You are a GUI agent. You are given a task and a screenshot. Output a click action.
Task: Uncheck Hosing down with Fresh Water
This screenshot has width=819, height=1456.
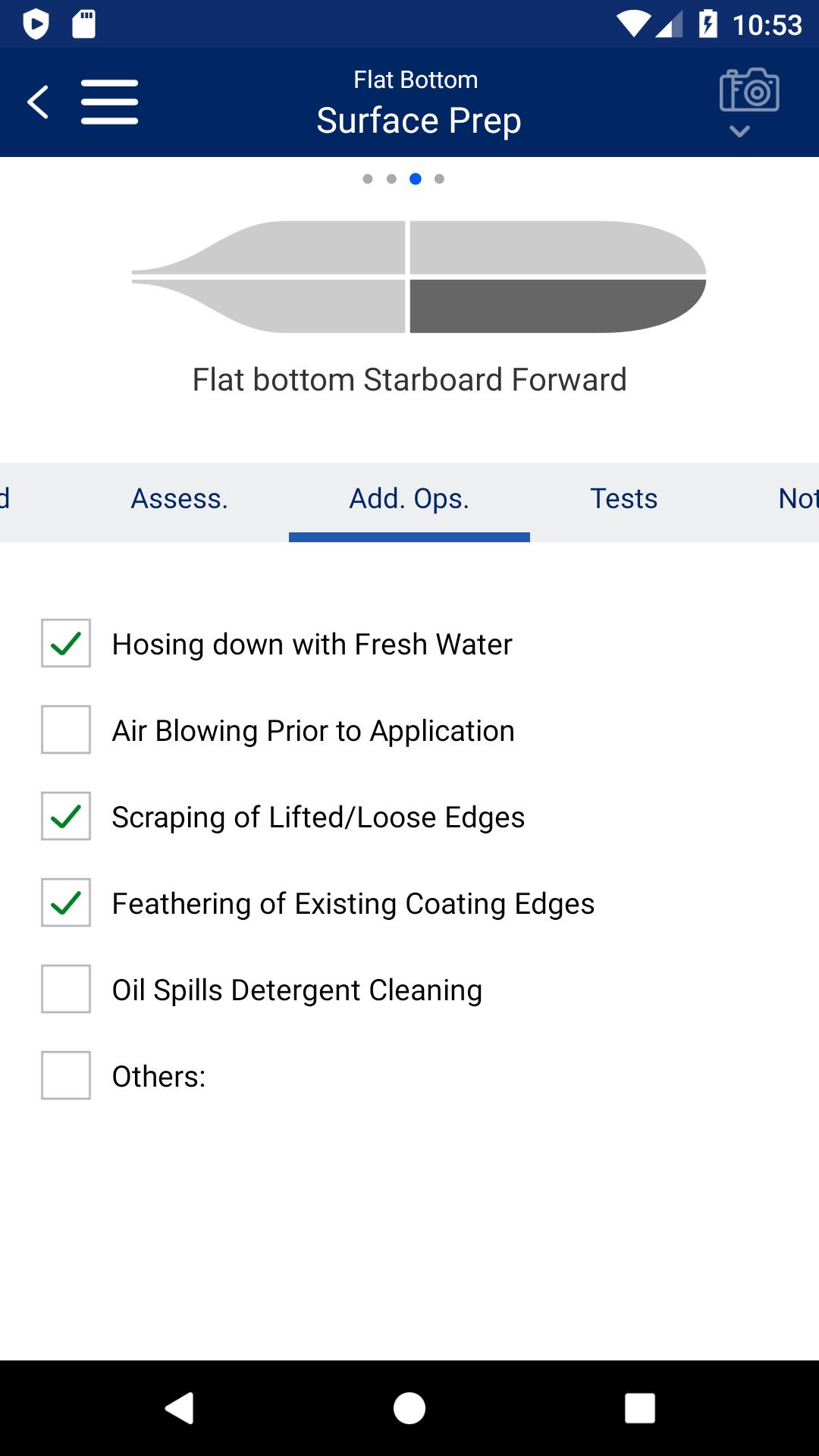click(x=66, y=644)
